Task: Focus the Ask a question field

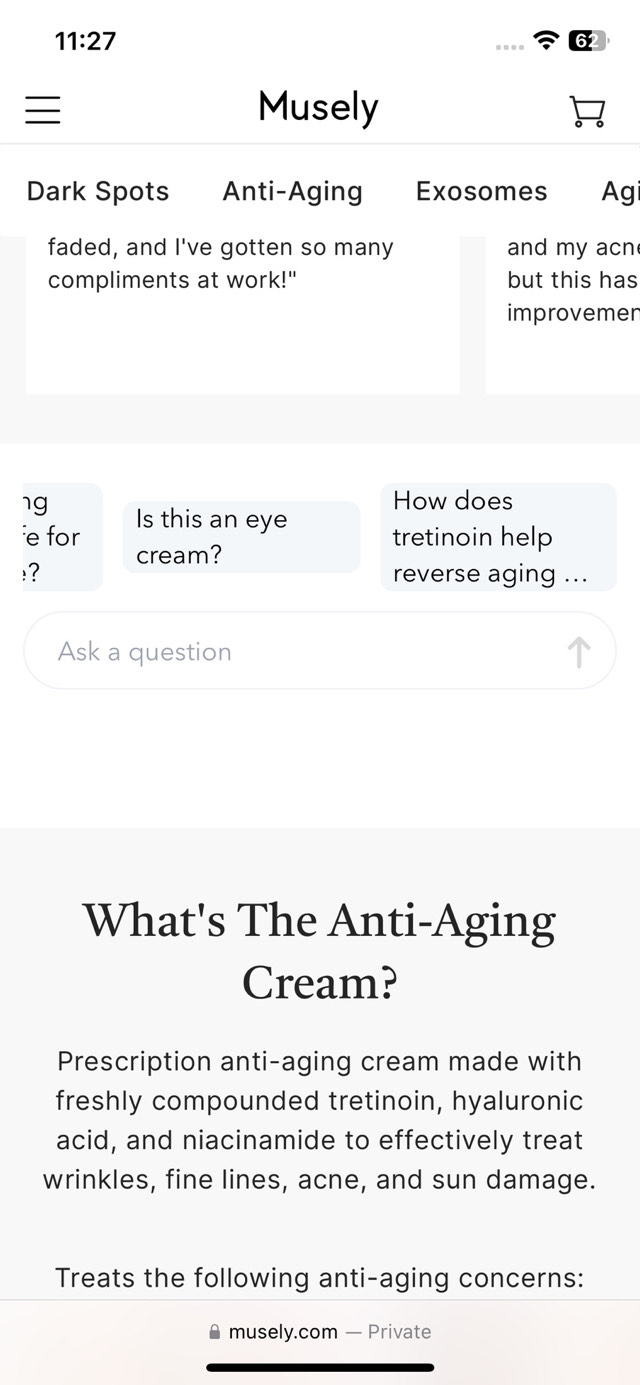Action: (290, 651)
